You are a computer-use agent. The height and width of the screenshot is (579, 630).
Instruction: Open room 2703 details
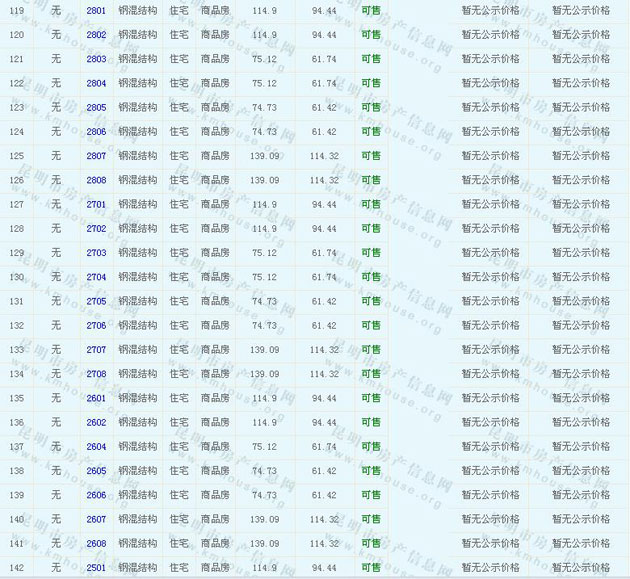tap(96, 253)
